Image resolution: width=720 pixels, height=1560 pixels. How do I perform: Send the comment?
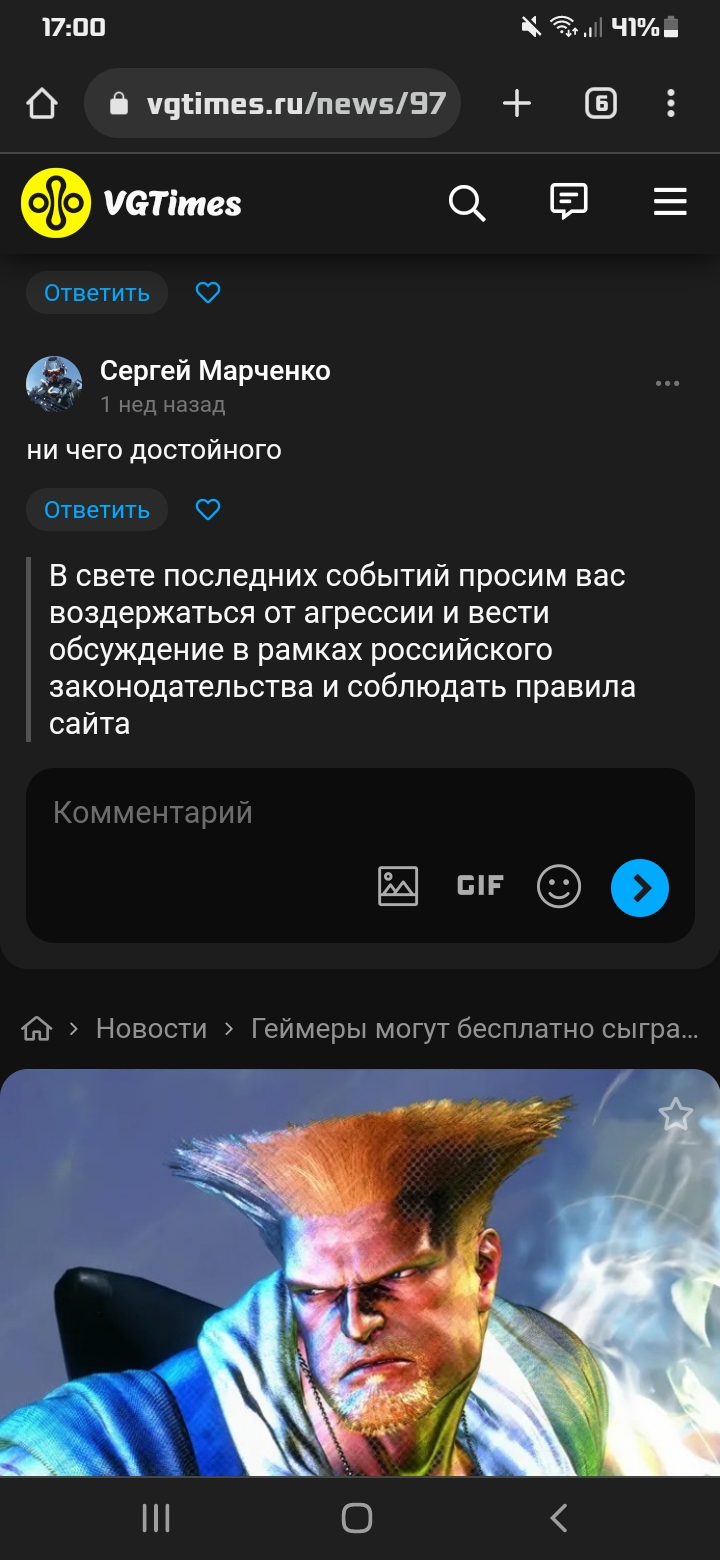640,887
